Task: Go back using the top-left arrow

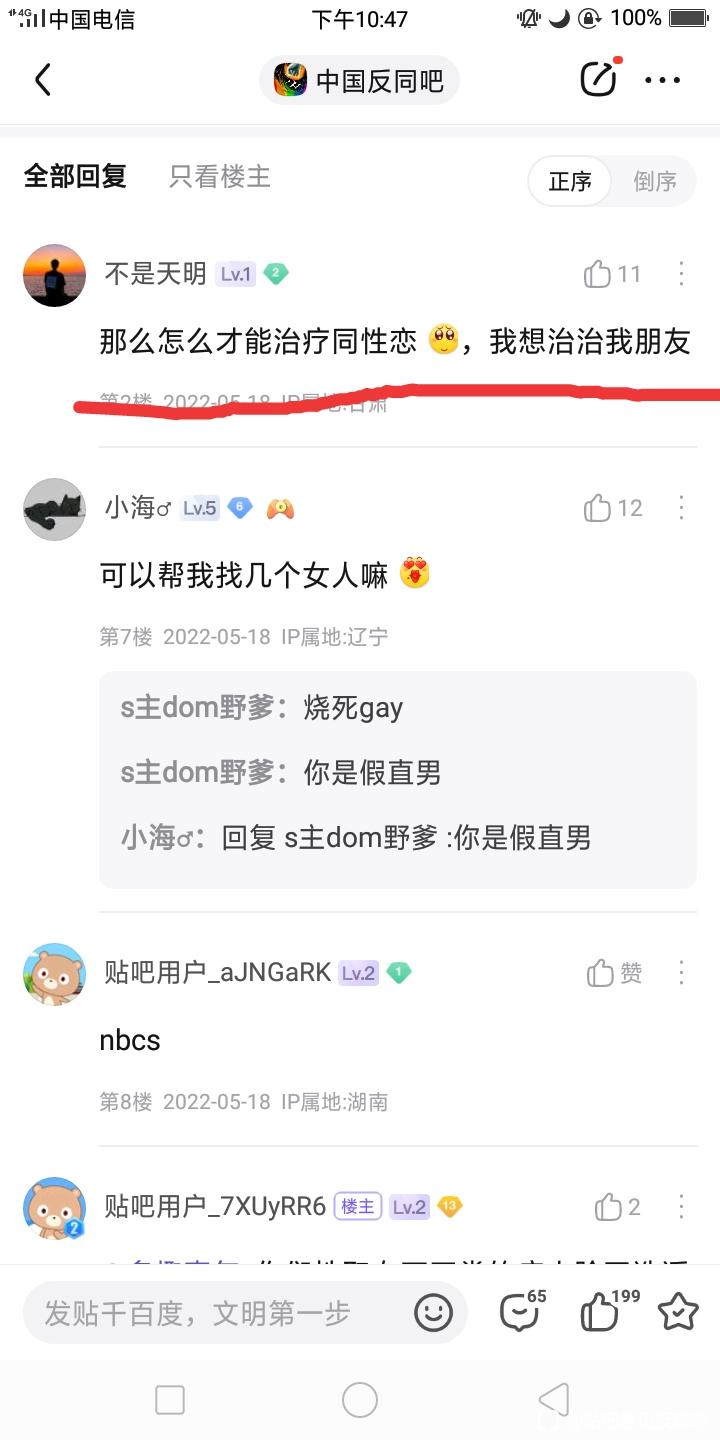Action: click(42, 80)
